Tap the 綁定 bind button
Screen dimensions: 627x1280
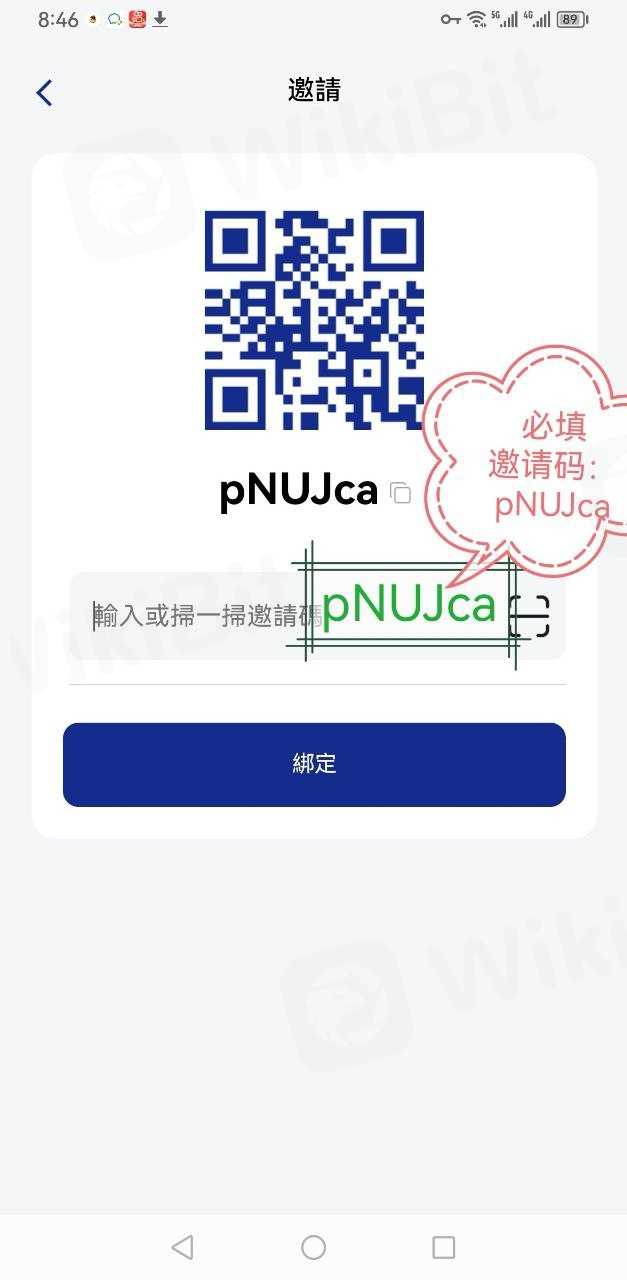(x=314, y=764)
